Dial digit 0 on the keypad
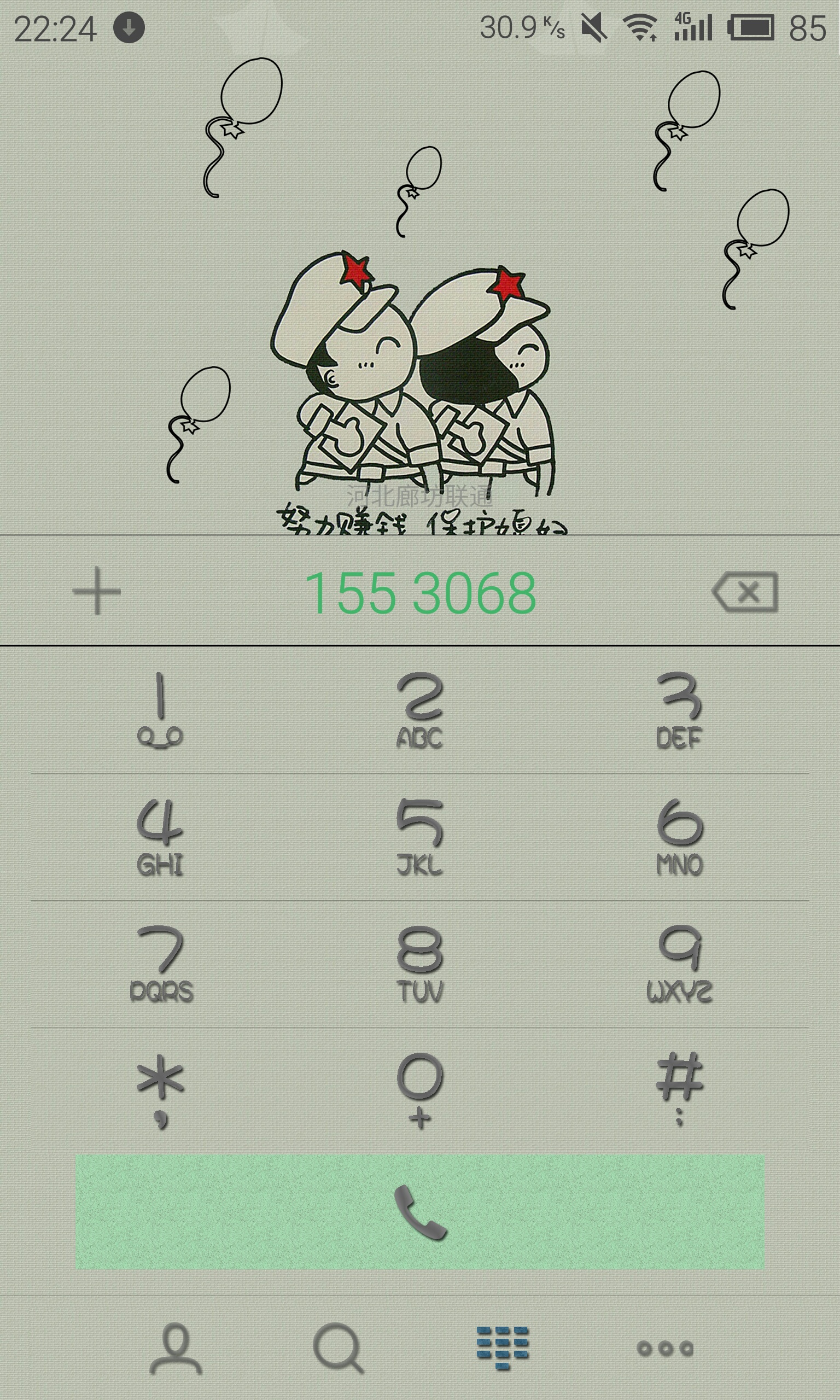This screenshot has height=1400, width=840. pos(419,1090)
